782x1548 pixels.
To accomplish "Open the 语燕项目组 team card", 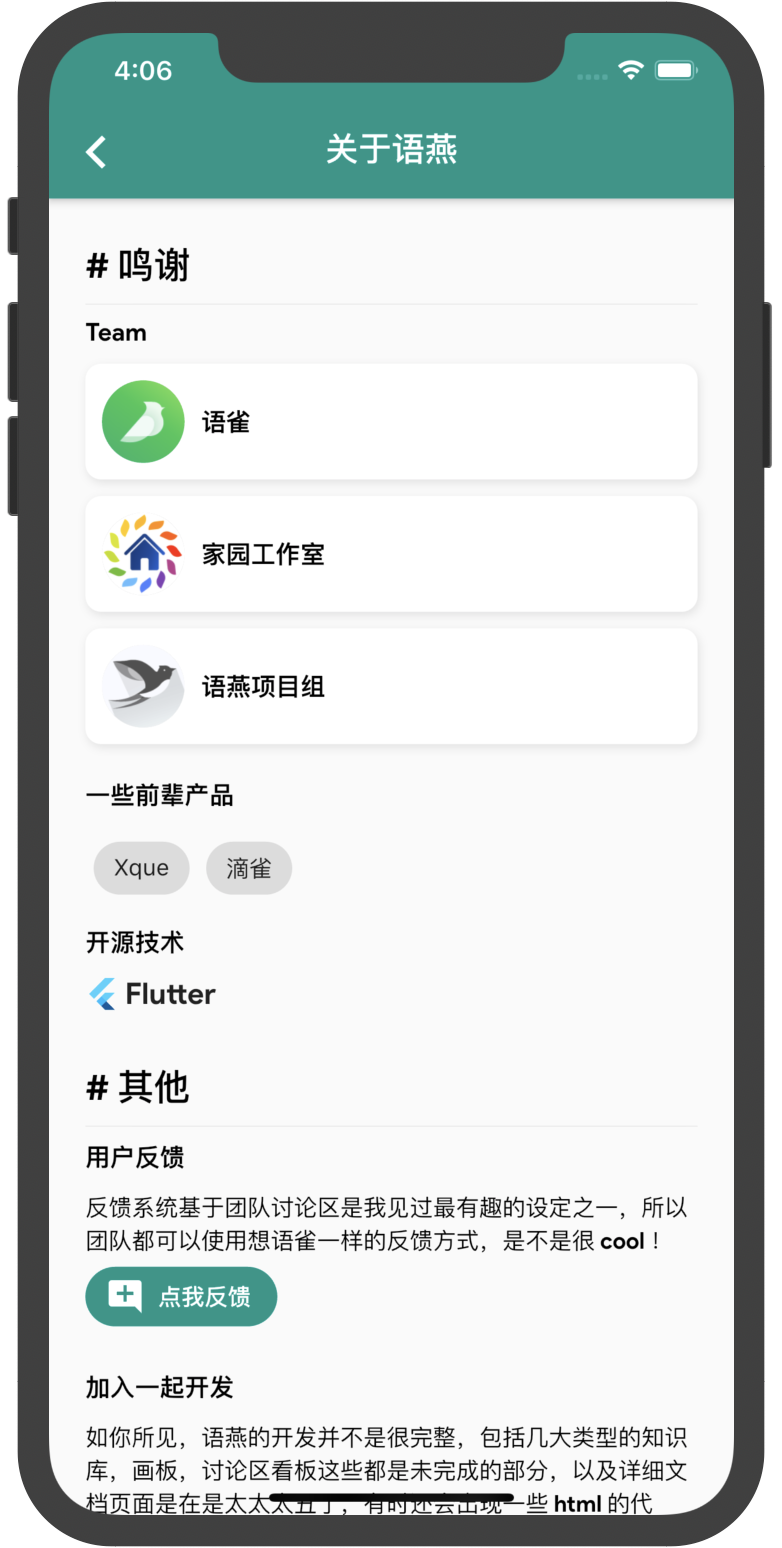I will 390,686.
